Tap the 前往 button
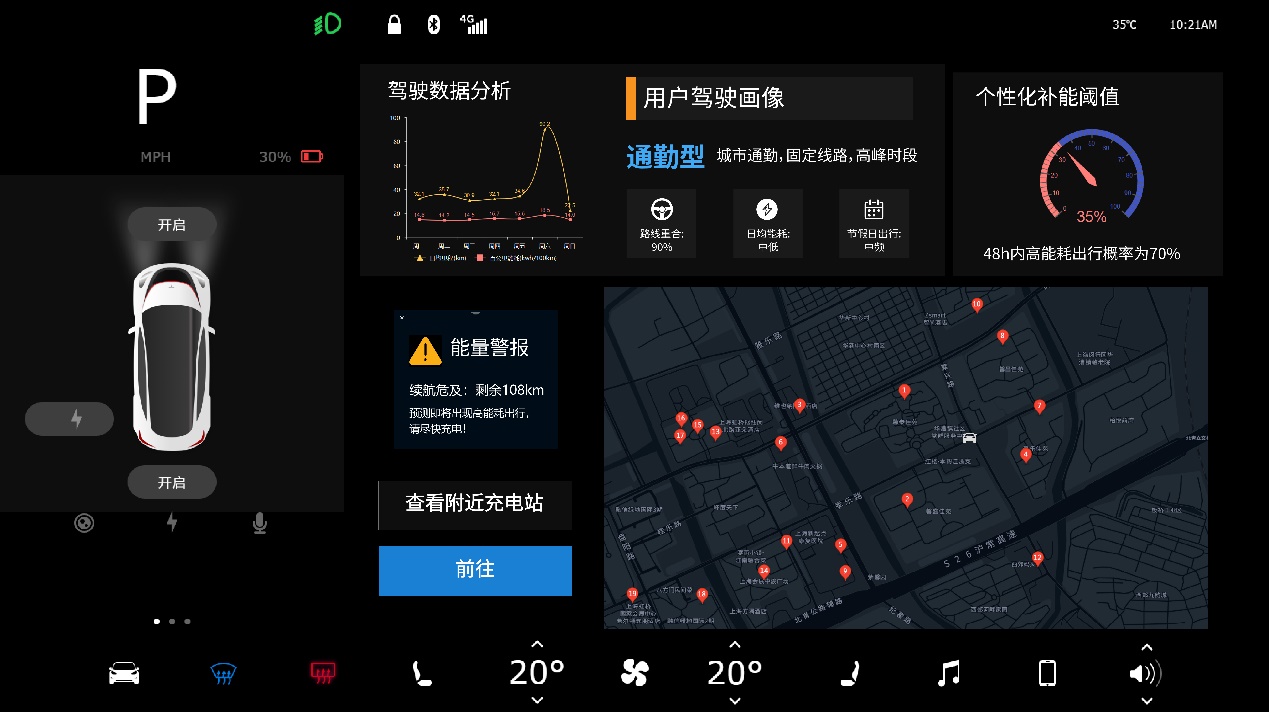This screenshot has width=1269, height=712. pyautogui.click(x=475, y=570)
